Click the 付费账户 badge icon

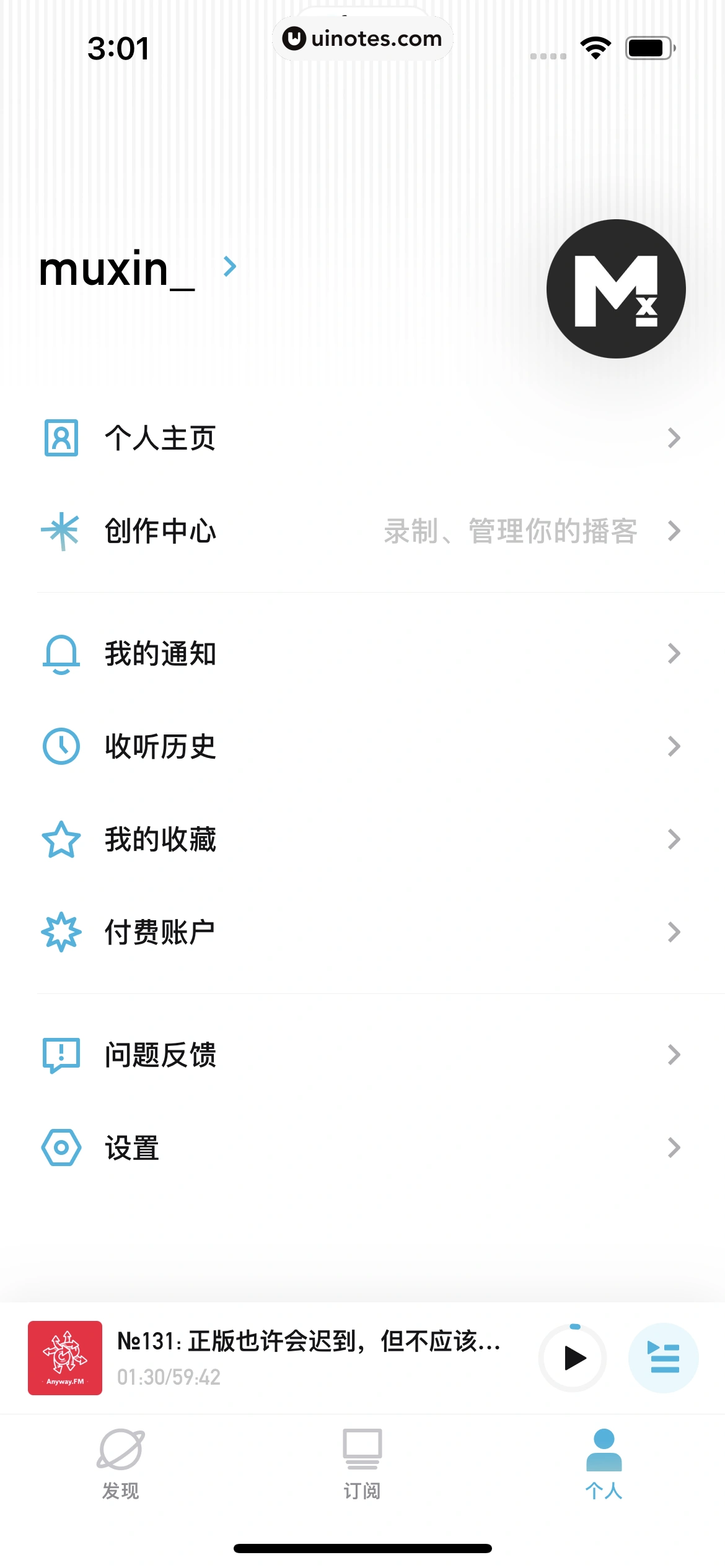coord(61,933)
